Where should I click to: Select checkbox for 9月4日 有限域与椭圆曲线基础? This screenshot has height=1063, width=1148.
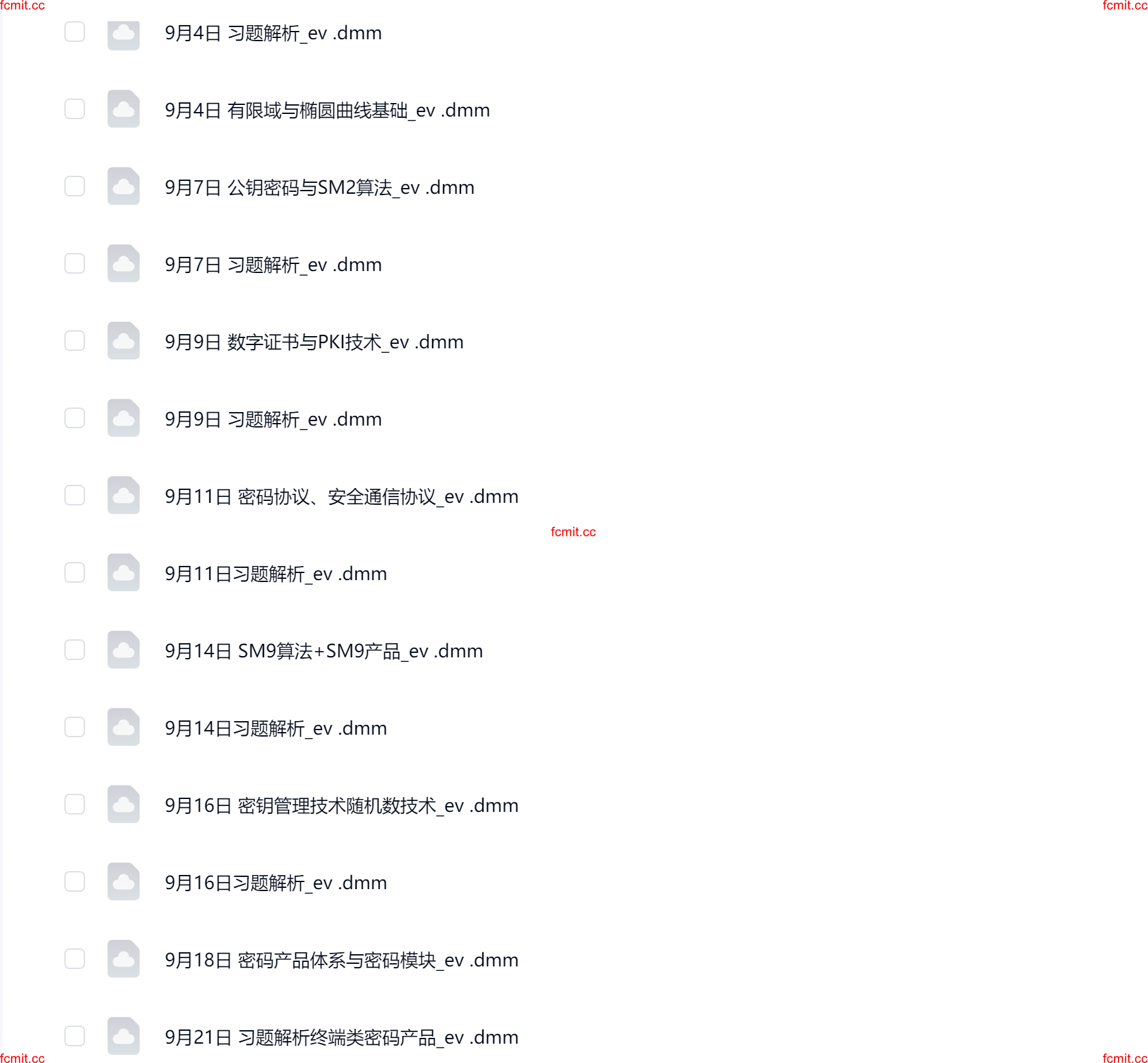tap(75, 109)
